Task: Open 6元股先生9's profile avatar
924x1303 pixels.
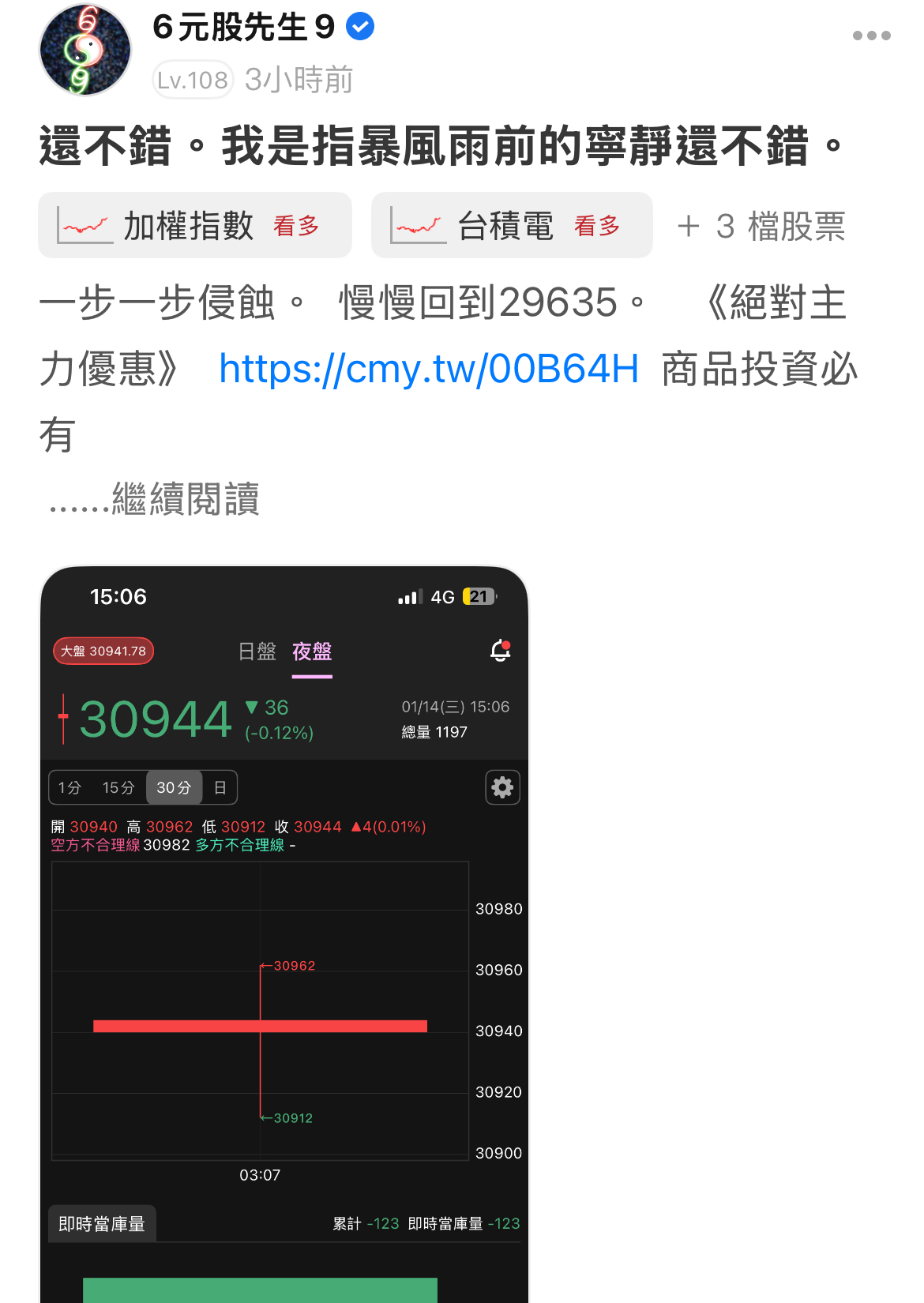Action: tap(85, 50)
